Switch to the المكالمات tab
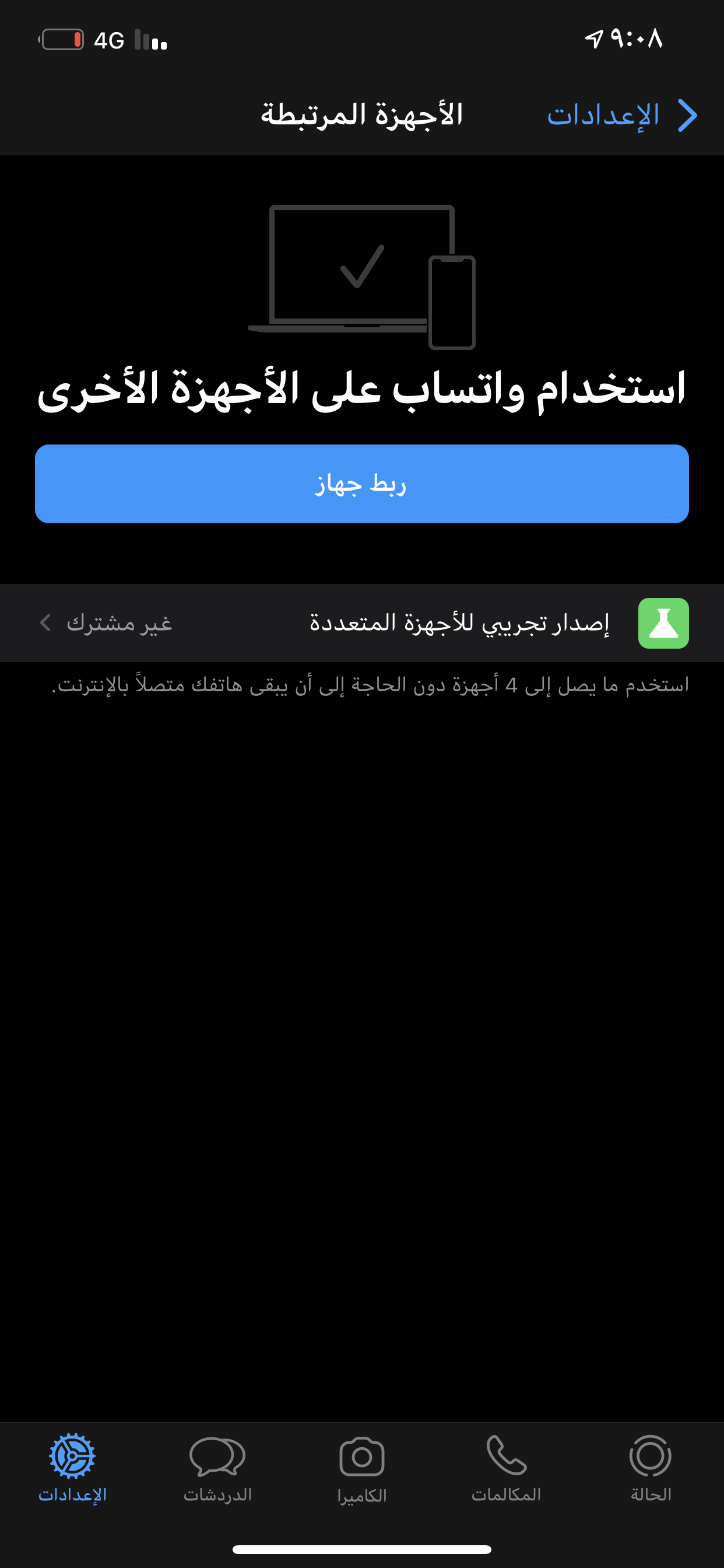Image resolution: width=724 pixels, height=1568 pixels. 506,1468
